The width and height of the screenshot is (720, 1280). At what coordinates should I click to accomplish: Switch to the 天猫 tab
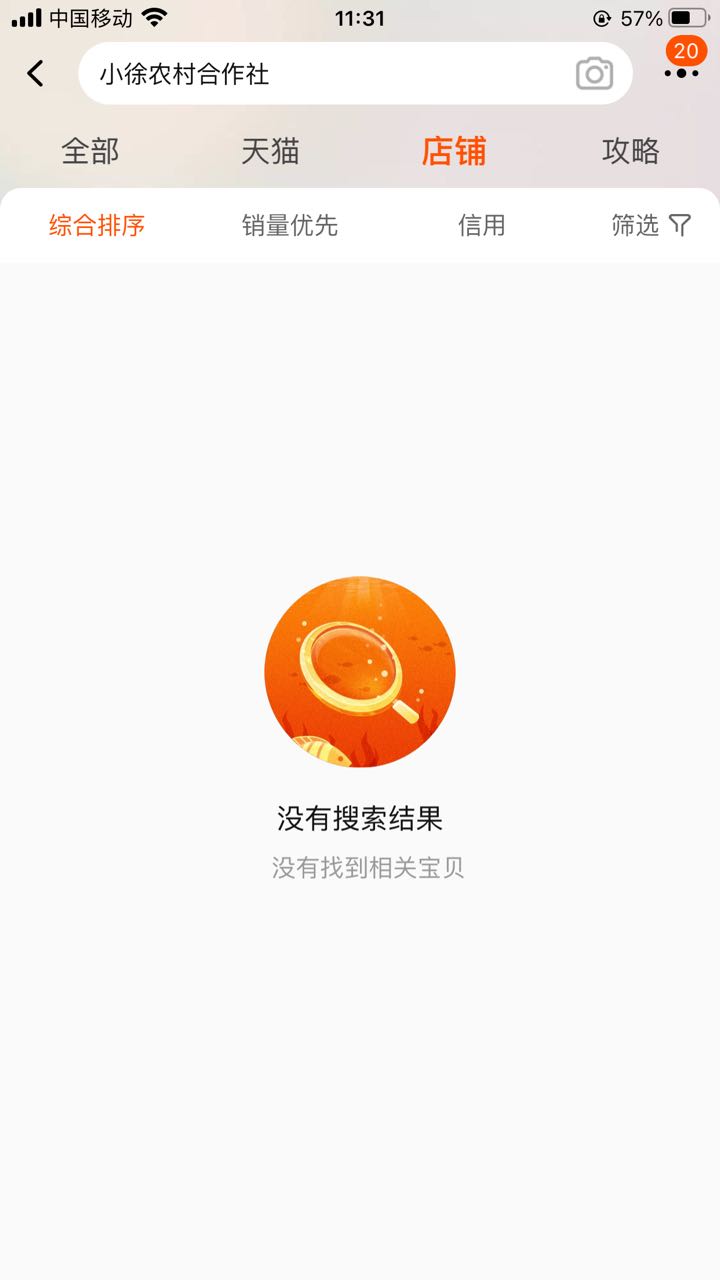point(270,151)
